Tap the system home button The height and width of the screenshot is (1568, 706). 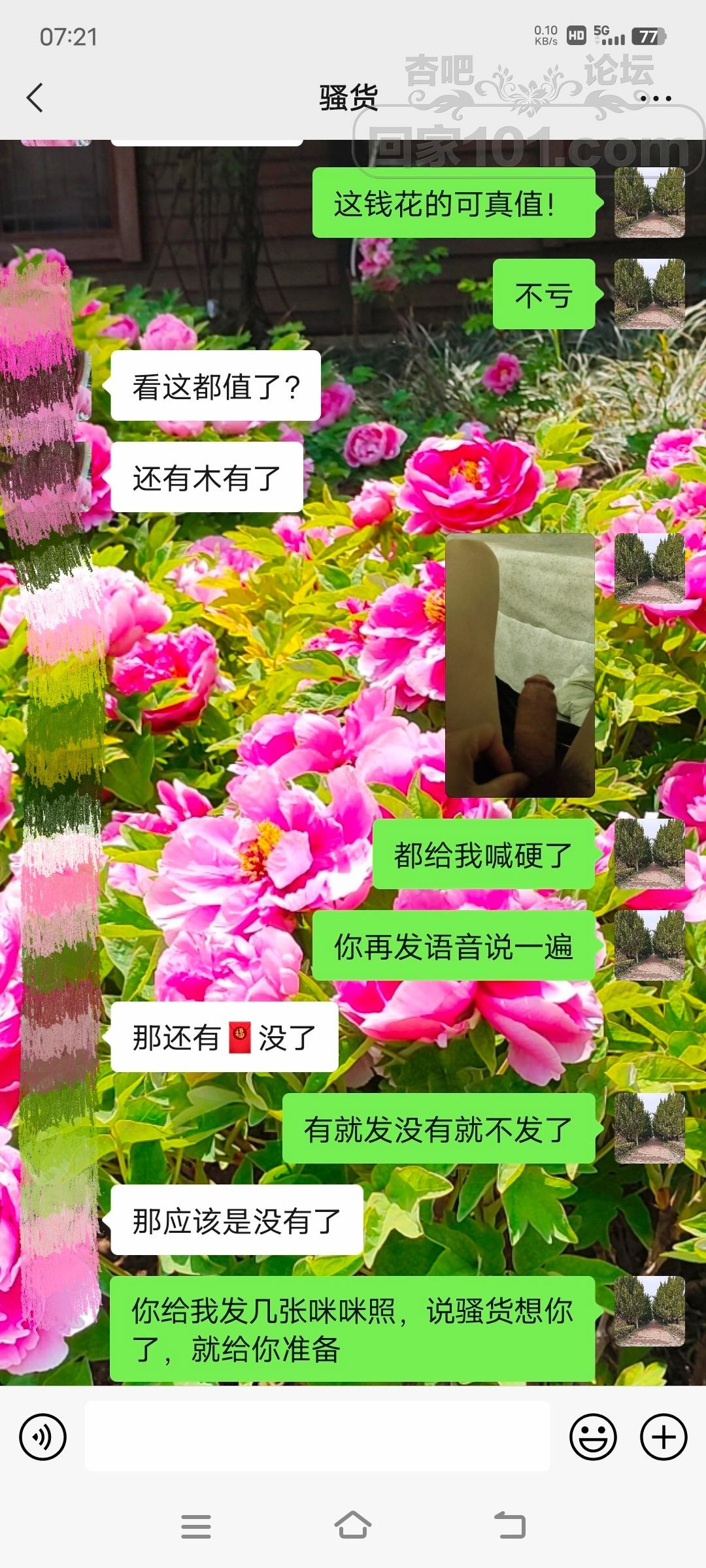353,1526
